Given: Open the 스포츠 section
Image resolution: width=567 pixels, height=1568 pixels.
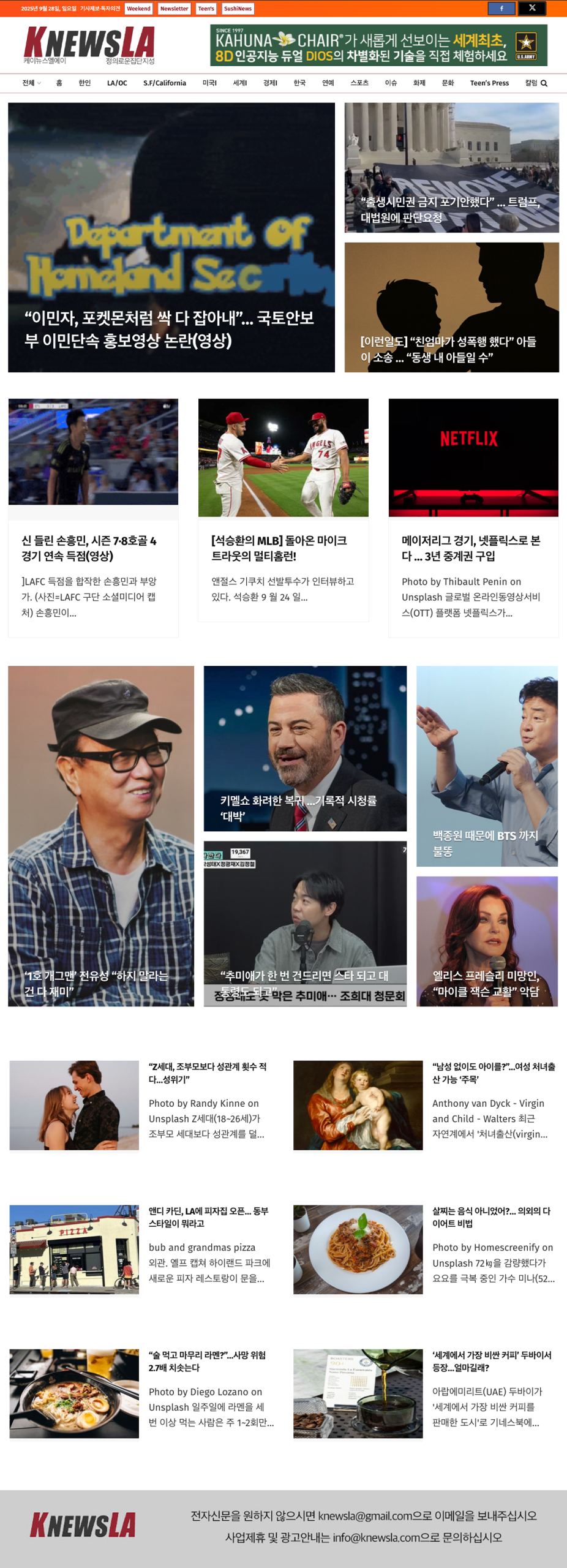Looking at the screenshot, I should (359, 83).
